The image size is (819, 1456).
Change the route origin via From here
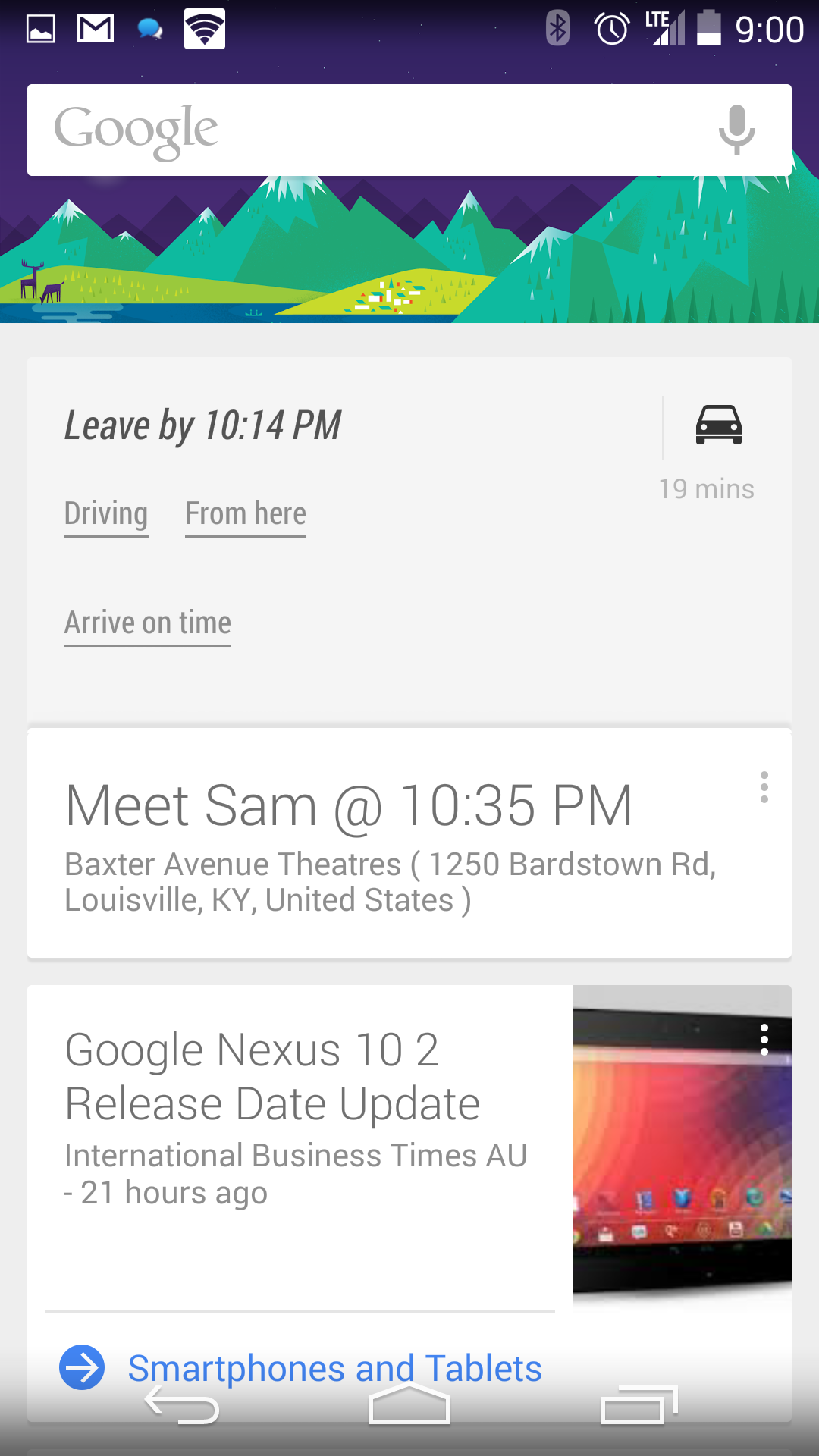[x=245, y=514]
